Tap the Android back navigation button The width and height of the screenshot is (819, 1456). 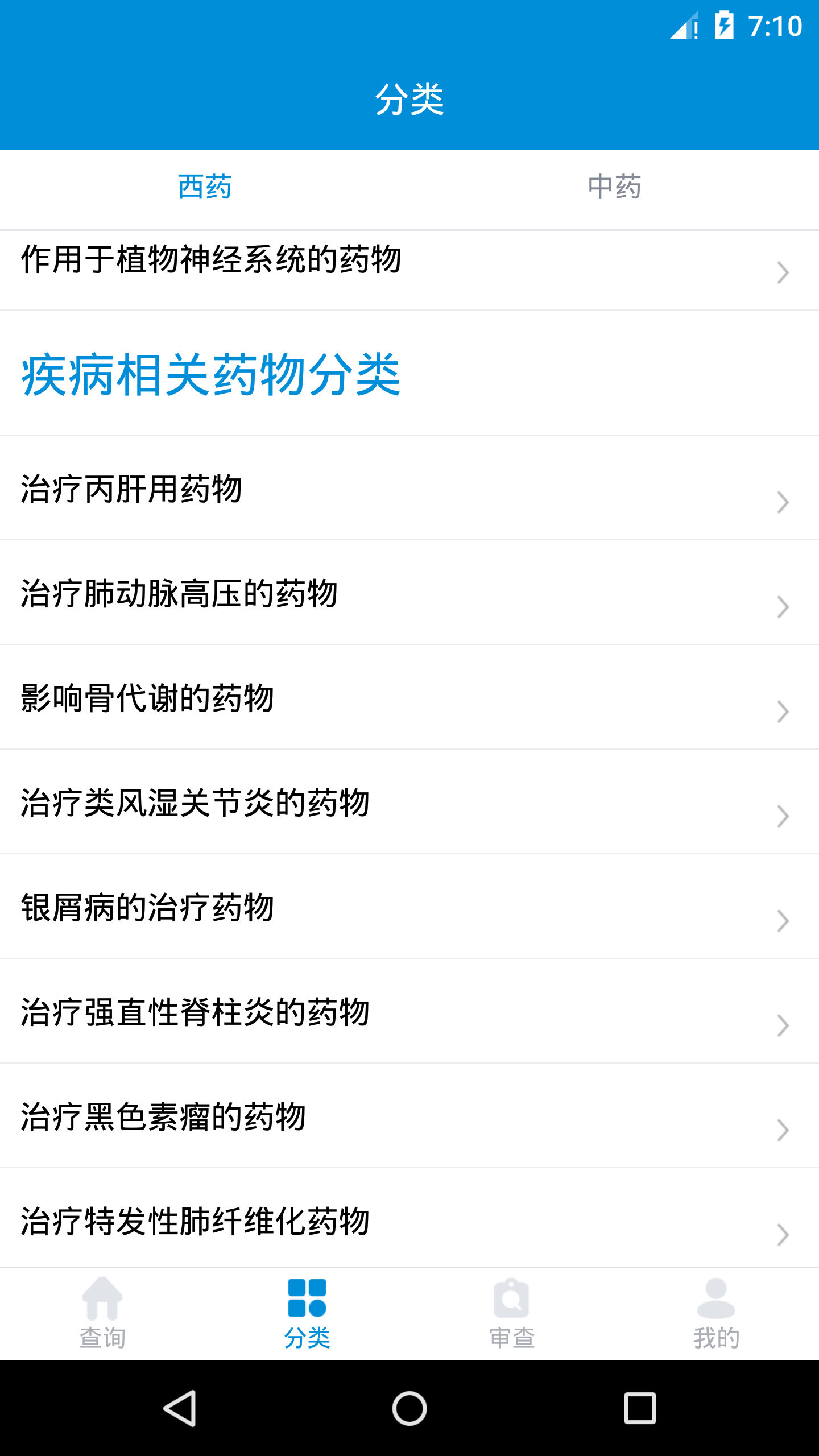click(180, 1410)
